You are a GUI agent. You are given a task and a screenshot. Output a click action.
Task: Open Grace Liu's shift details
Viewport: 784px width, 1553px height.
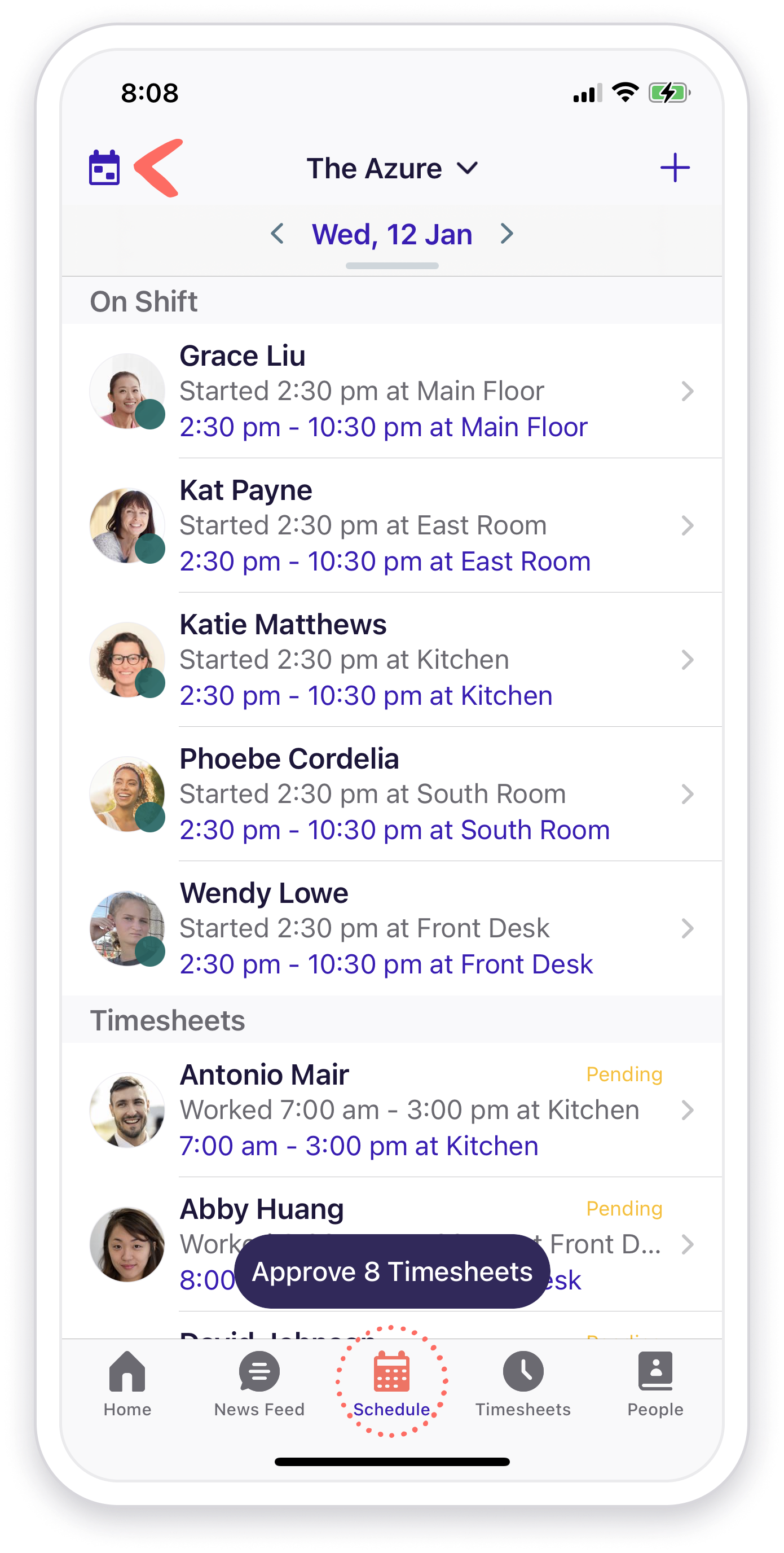coord(391,391)
